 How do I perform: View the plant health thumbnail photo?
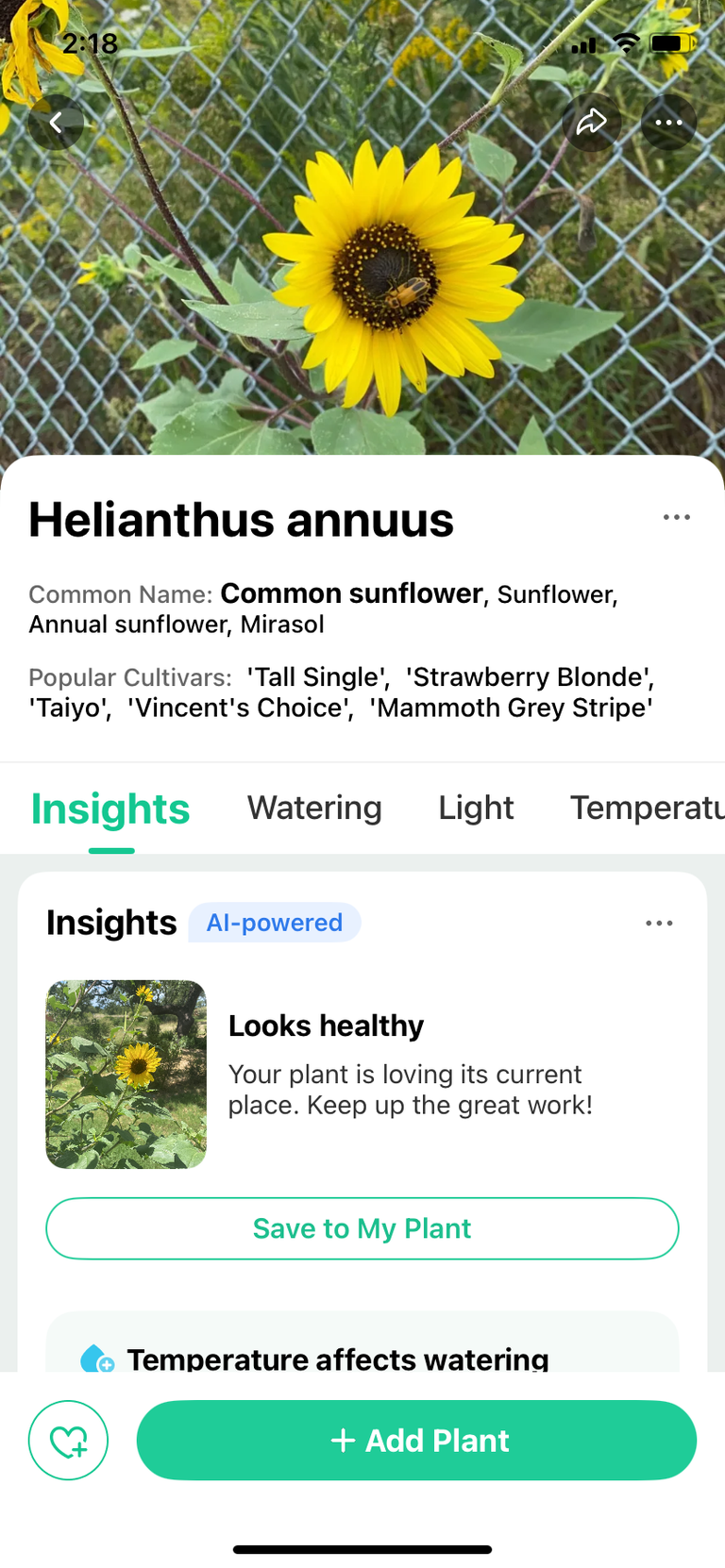tap(126, 1075)
